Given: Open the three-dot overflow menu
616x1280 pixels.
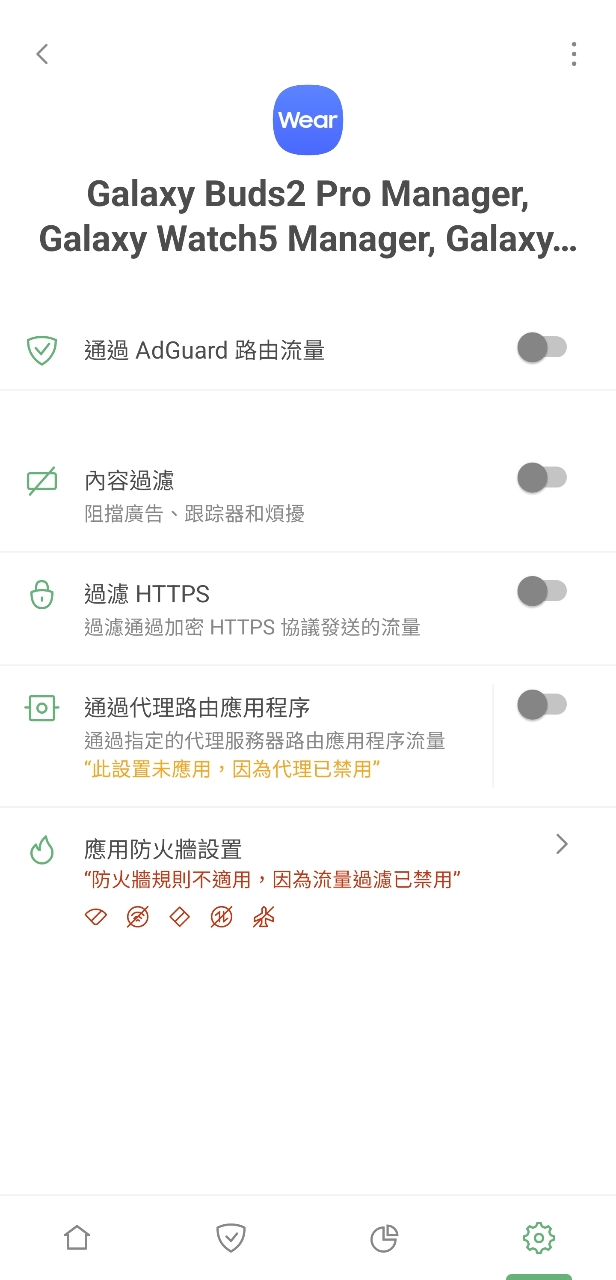Looking at the screenshot, I should (573, 54).
